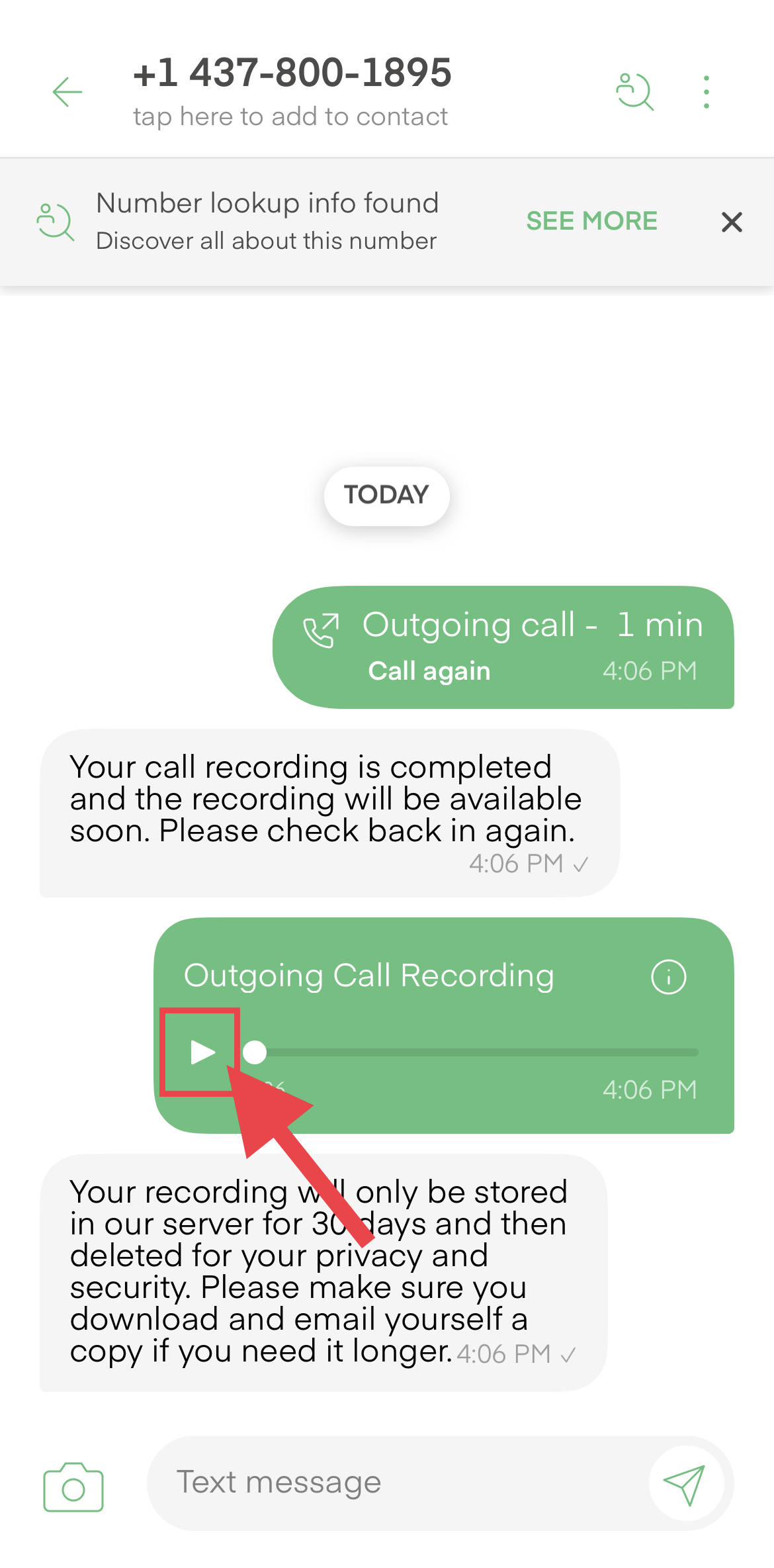Image resolution: width=774 pixels, height=1568 pixels.
Task: Send the message with paper plane
Action: [x=685, y=1484]
